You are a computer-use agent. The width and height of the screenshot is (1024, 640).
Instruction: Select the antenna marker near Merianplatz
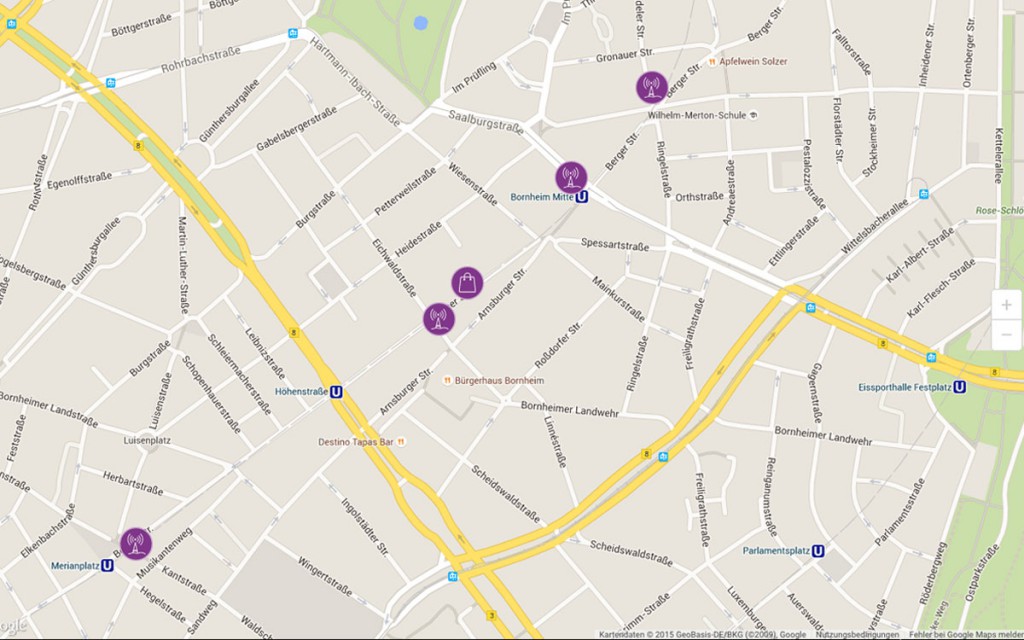pyautogui.click(x=135, y=544)
